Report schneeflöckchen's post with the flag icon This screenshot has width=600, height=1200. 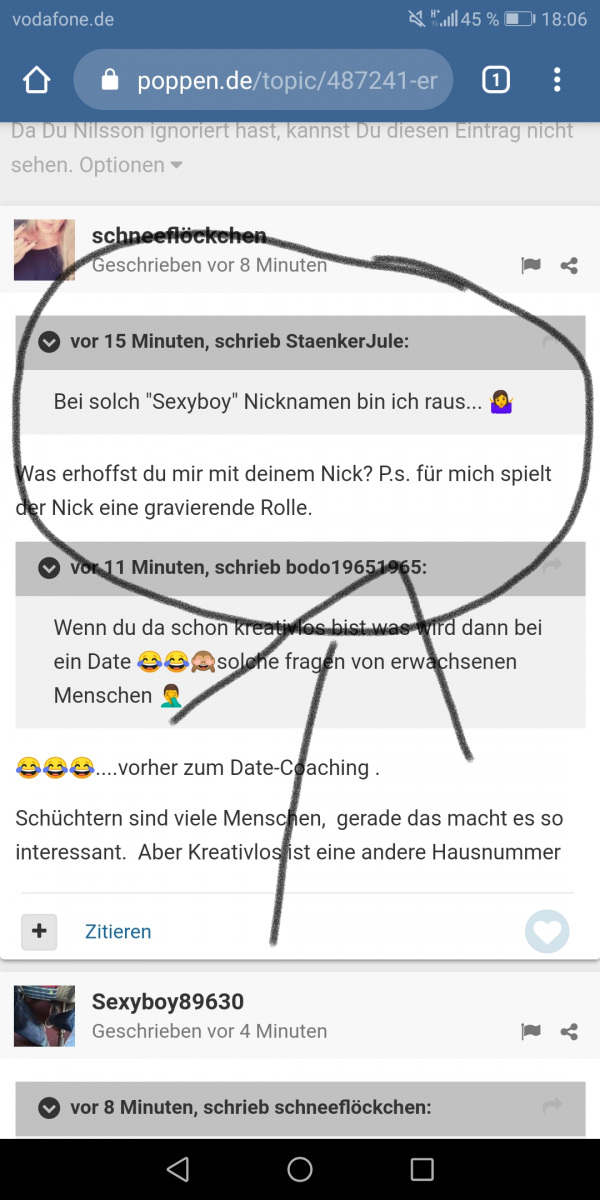(531, 266)
